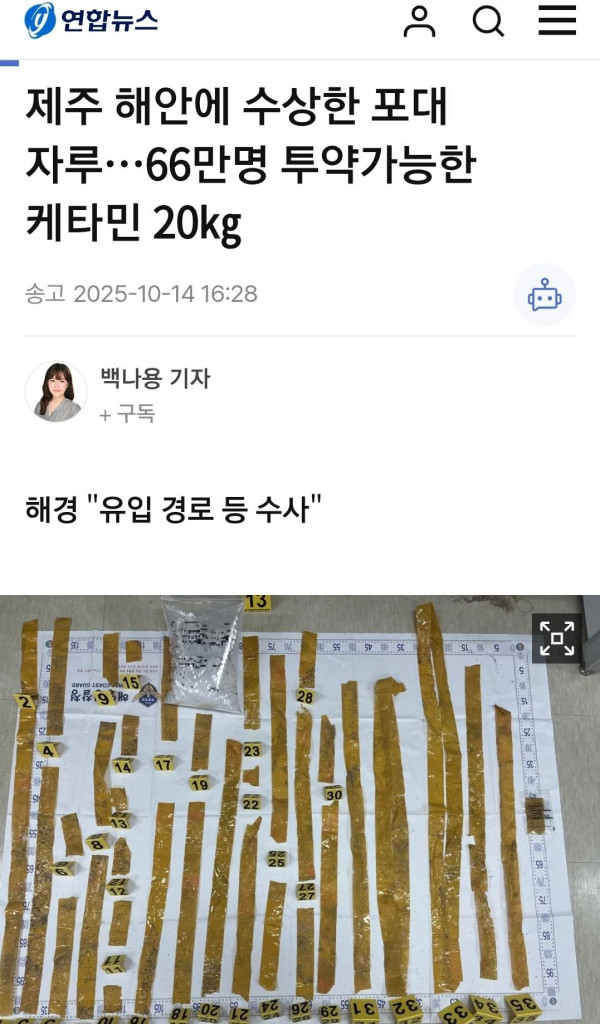Open reporter 백나용's profile
This screenshot has height=1024, width=600.
pos(155,379)
